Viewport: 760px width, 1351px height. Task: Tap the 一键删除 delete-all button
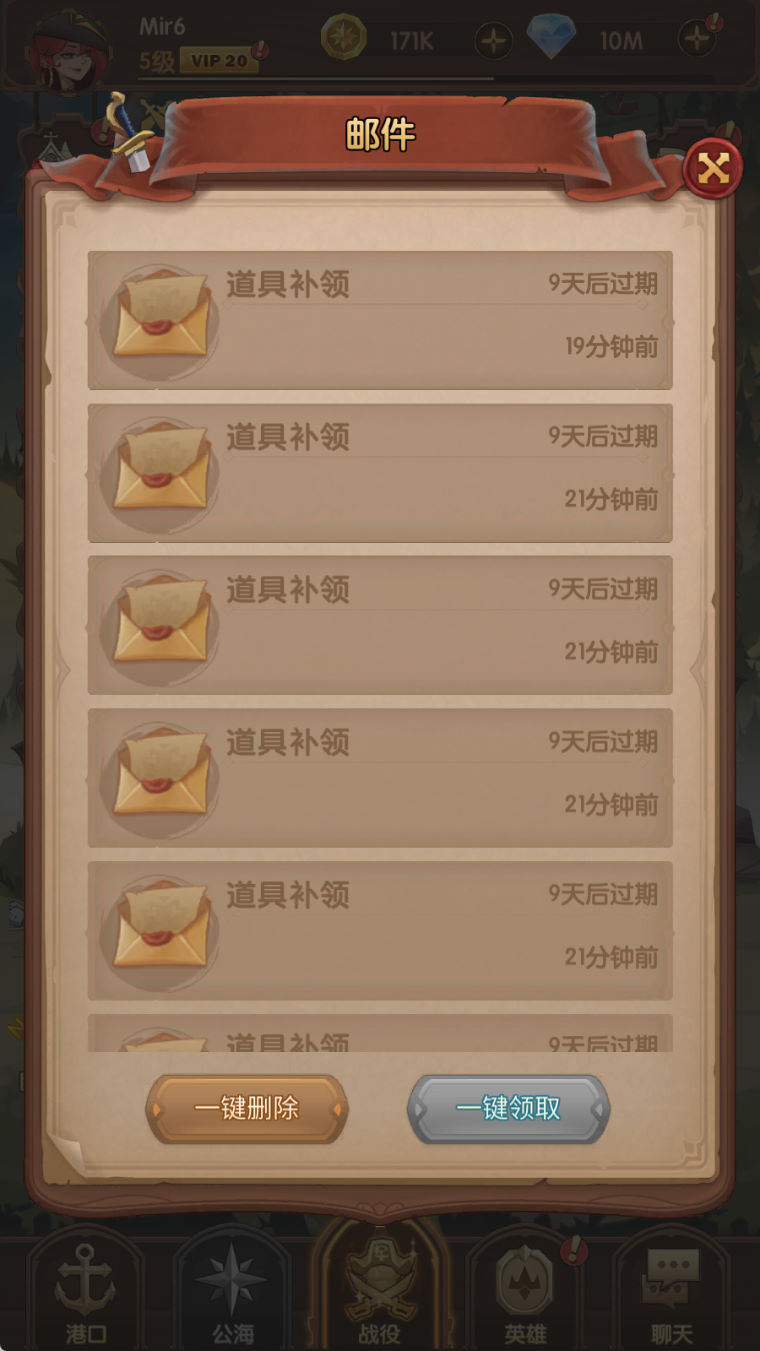[247, 1109]
